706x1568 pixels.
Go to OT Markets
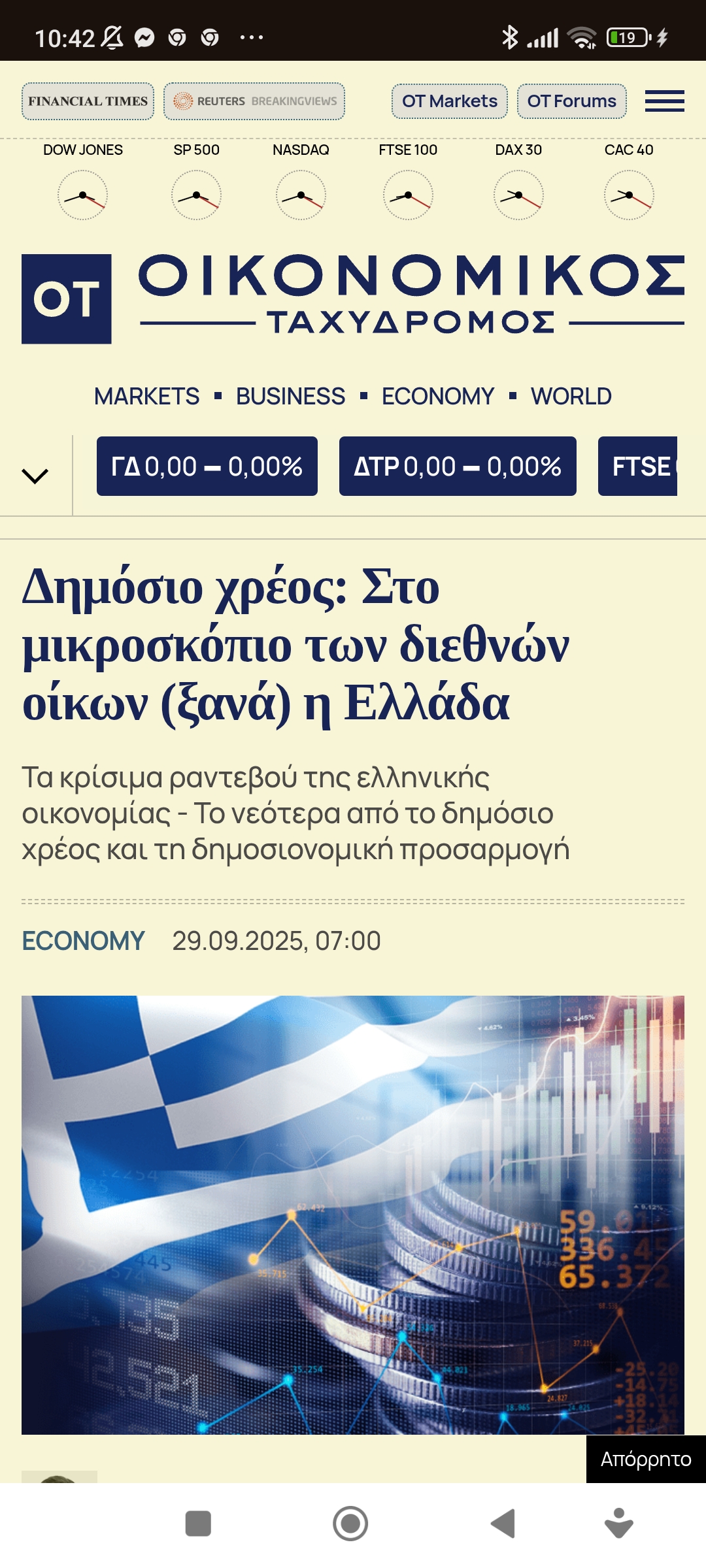point(450,101)
